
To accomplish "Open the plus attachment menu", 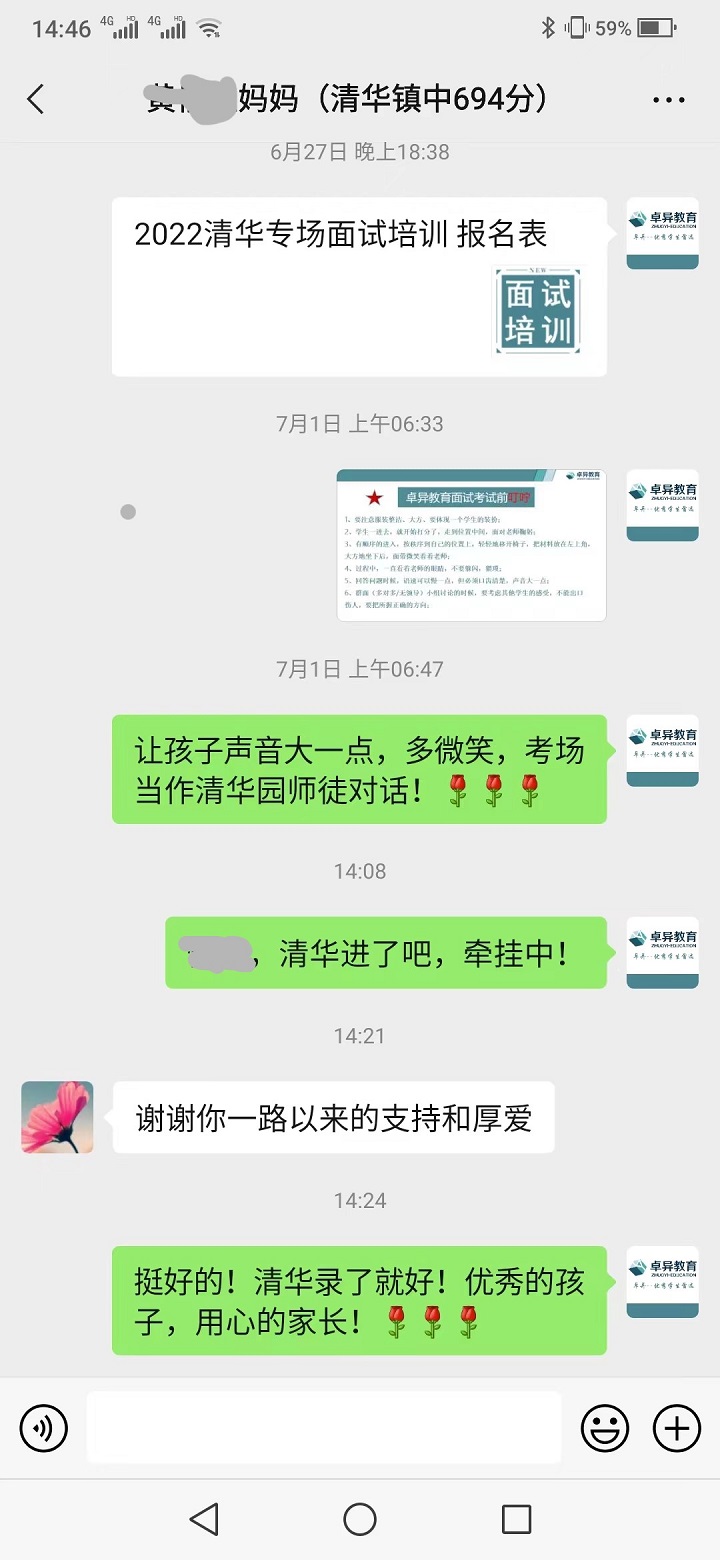I will coord(677,1427).
